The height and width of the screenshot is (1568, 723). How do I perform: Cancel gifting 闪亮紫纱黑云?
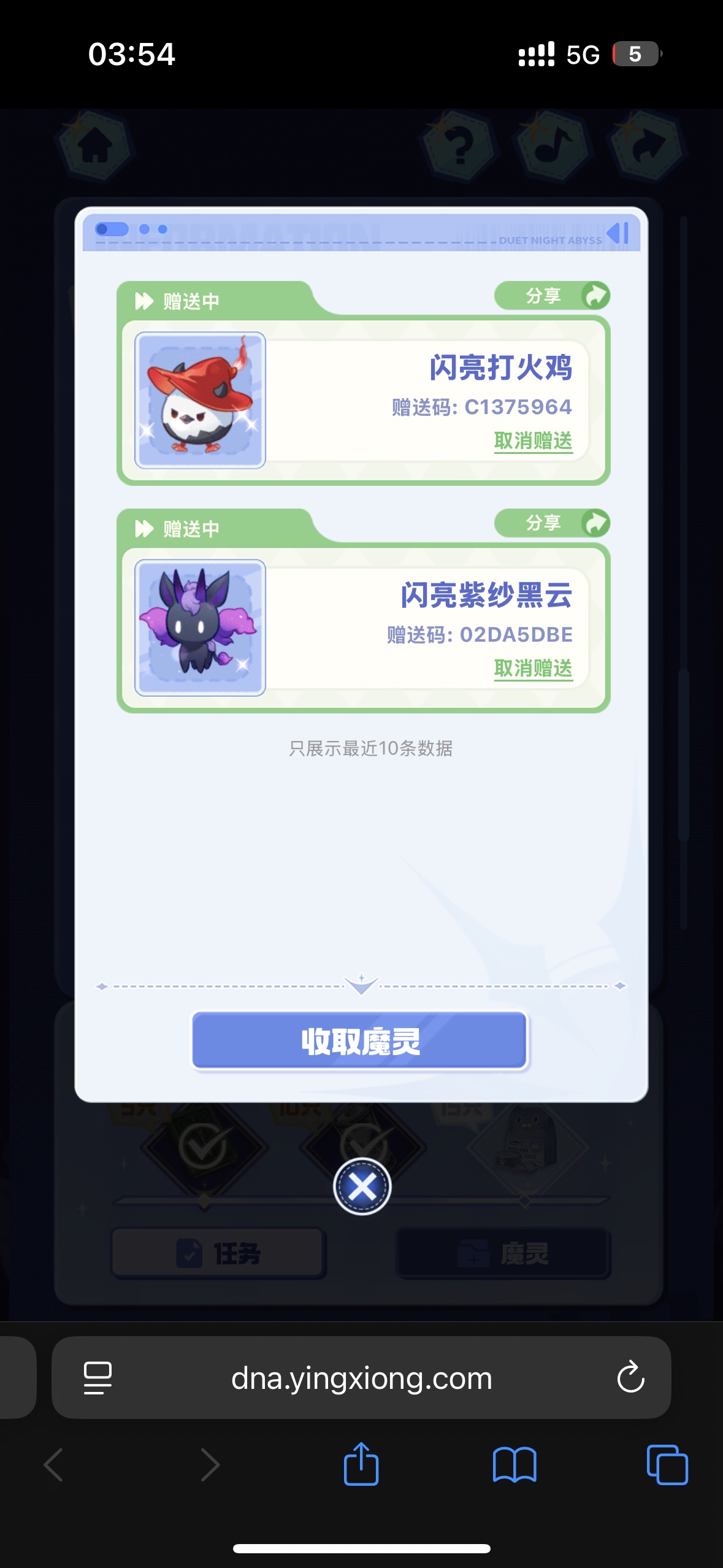click(533, 668)
